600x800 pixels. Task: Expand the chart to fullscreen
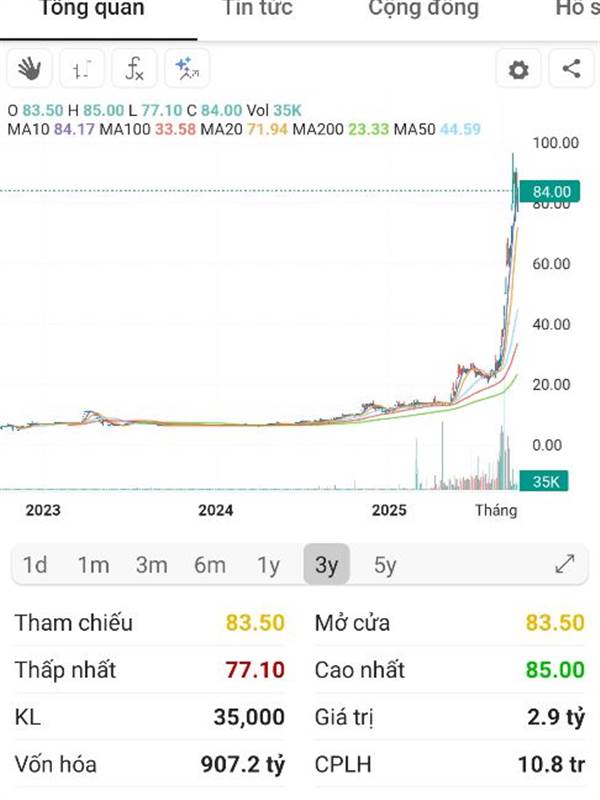pyautogui.click(x=565, y=564)
